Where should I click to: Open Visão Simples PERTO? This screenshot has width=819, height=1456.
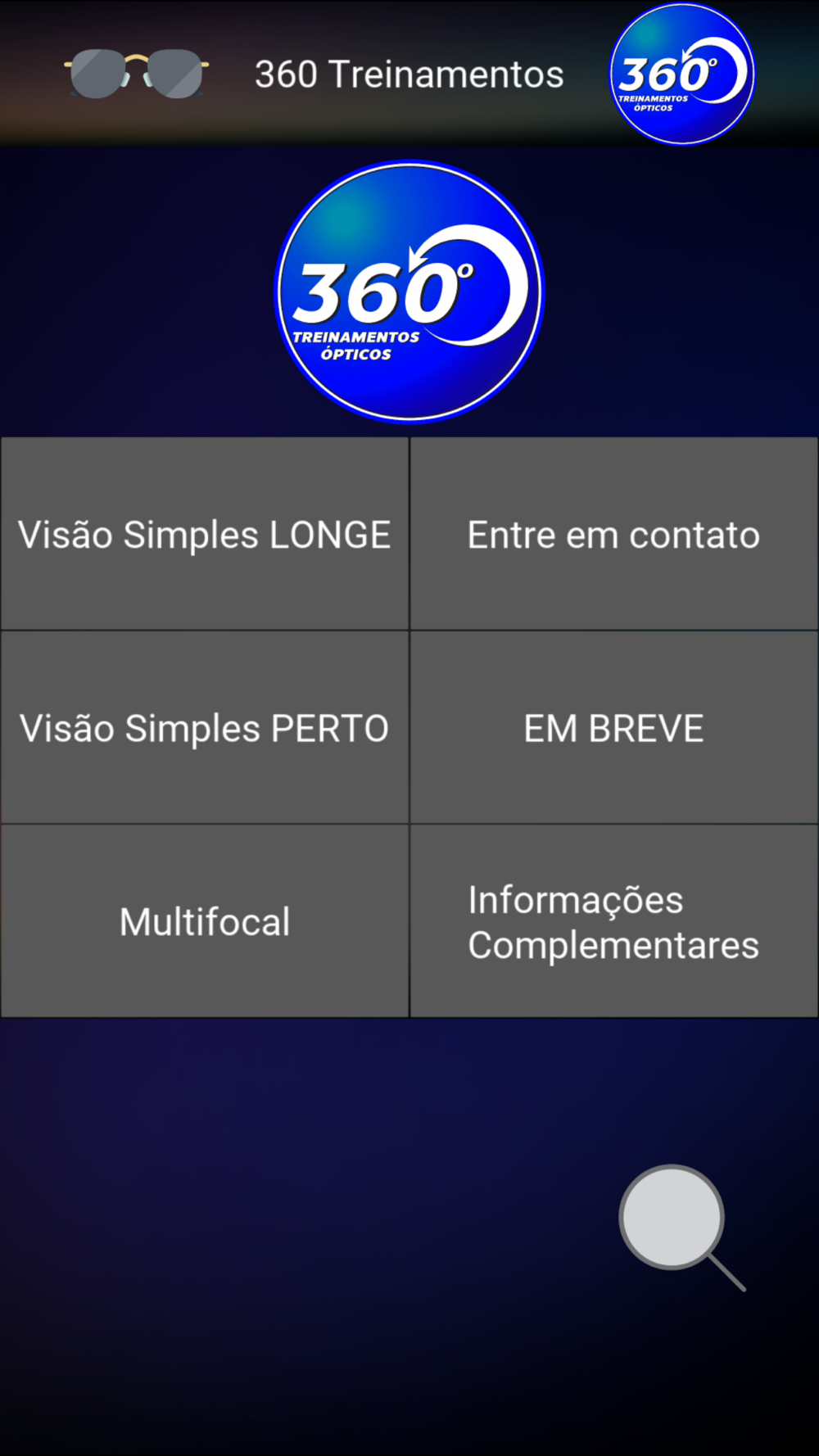pyautogui.click(x=205, y=727)
